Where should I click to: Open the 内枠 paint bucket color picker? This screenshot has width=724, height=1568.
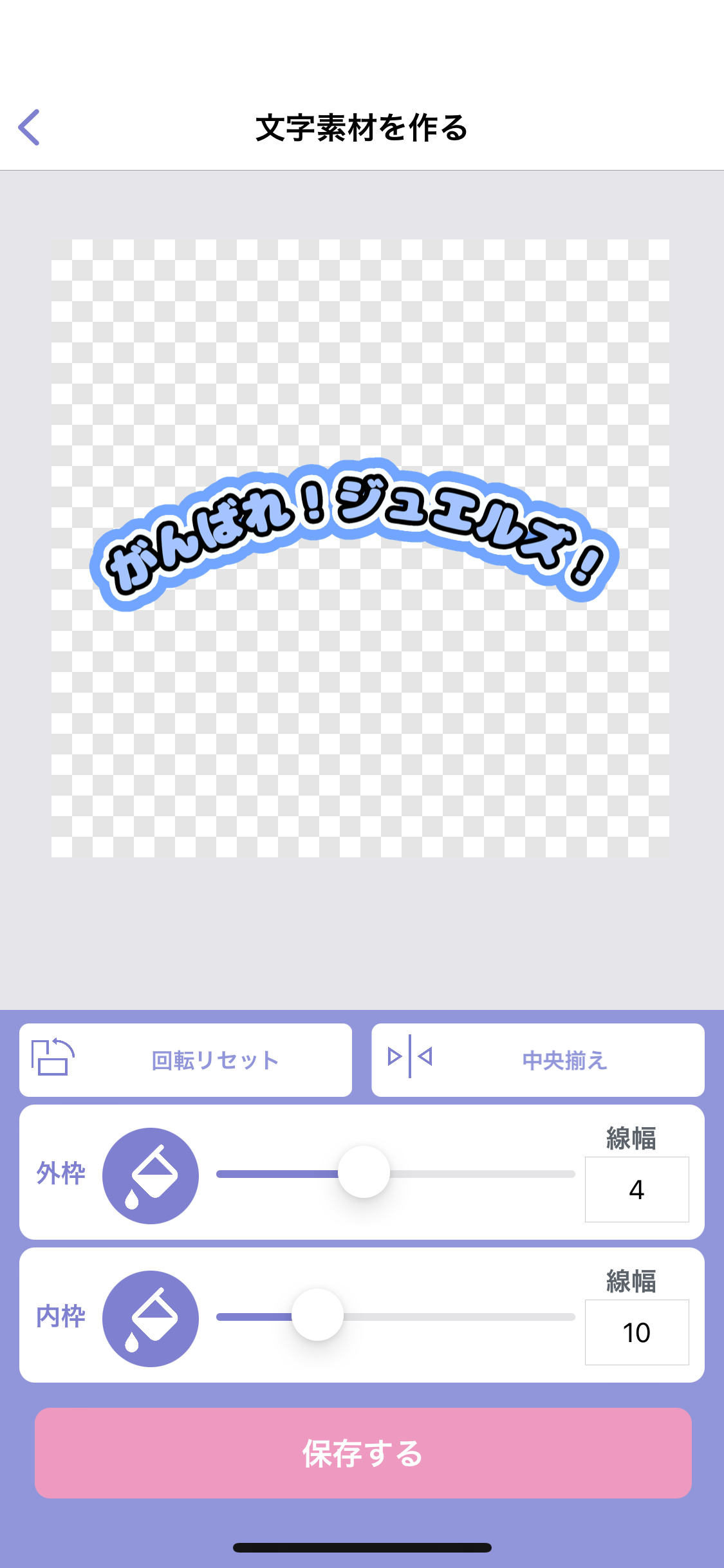tap(151, 1318)
